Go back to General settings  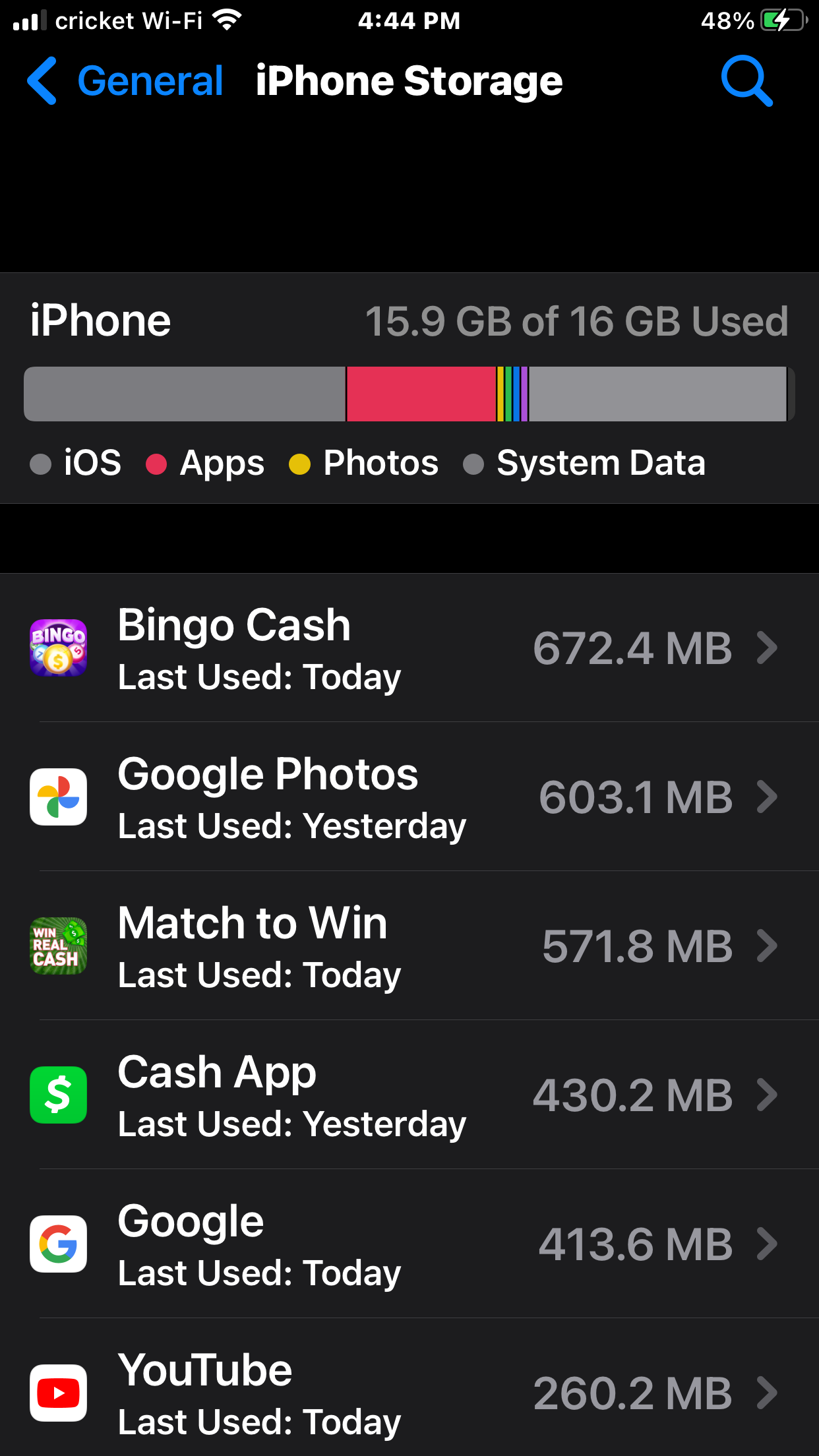pos(125,81)
